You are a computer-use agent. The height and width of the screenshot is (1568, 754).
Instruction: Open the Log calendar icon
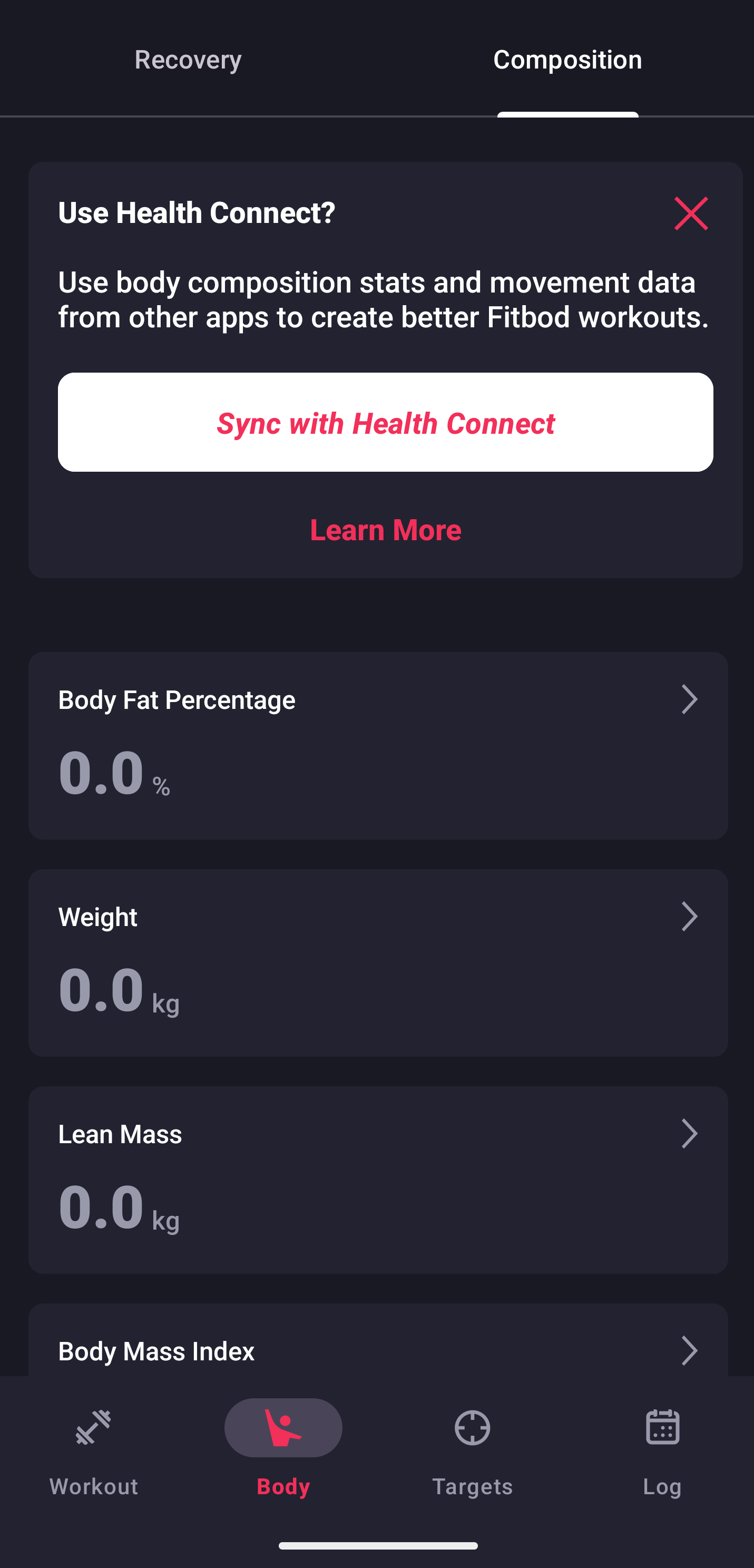(x=661, y=1427)
